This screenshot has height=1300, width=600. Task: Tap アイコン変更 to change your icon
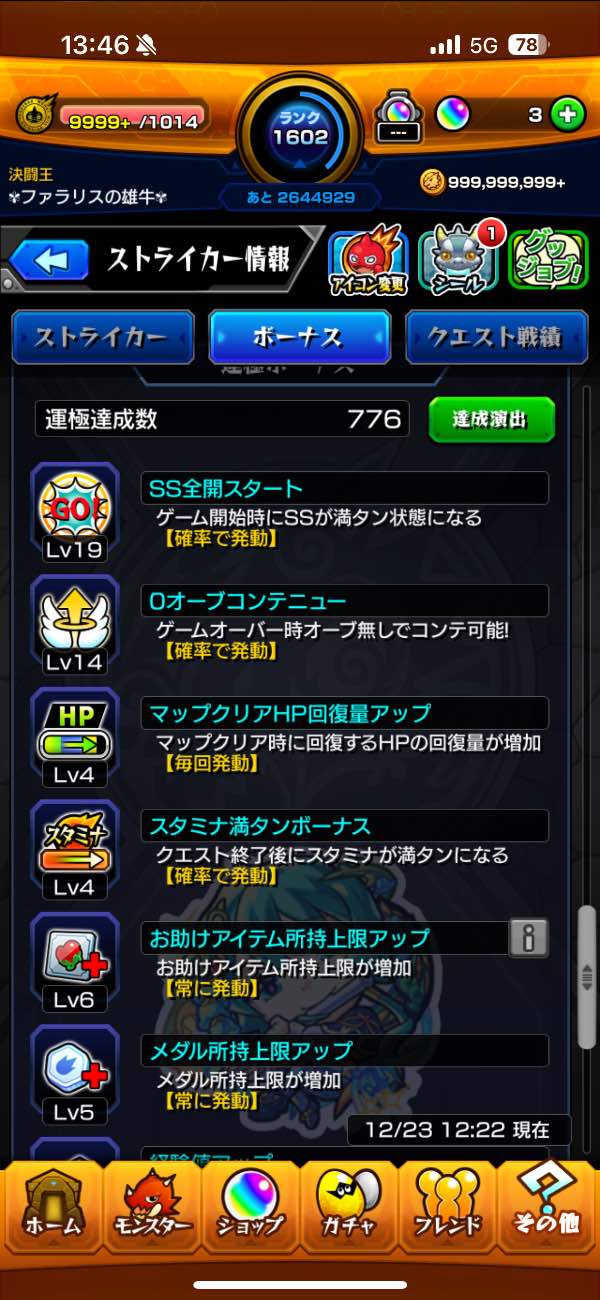tap(367, 262)
